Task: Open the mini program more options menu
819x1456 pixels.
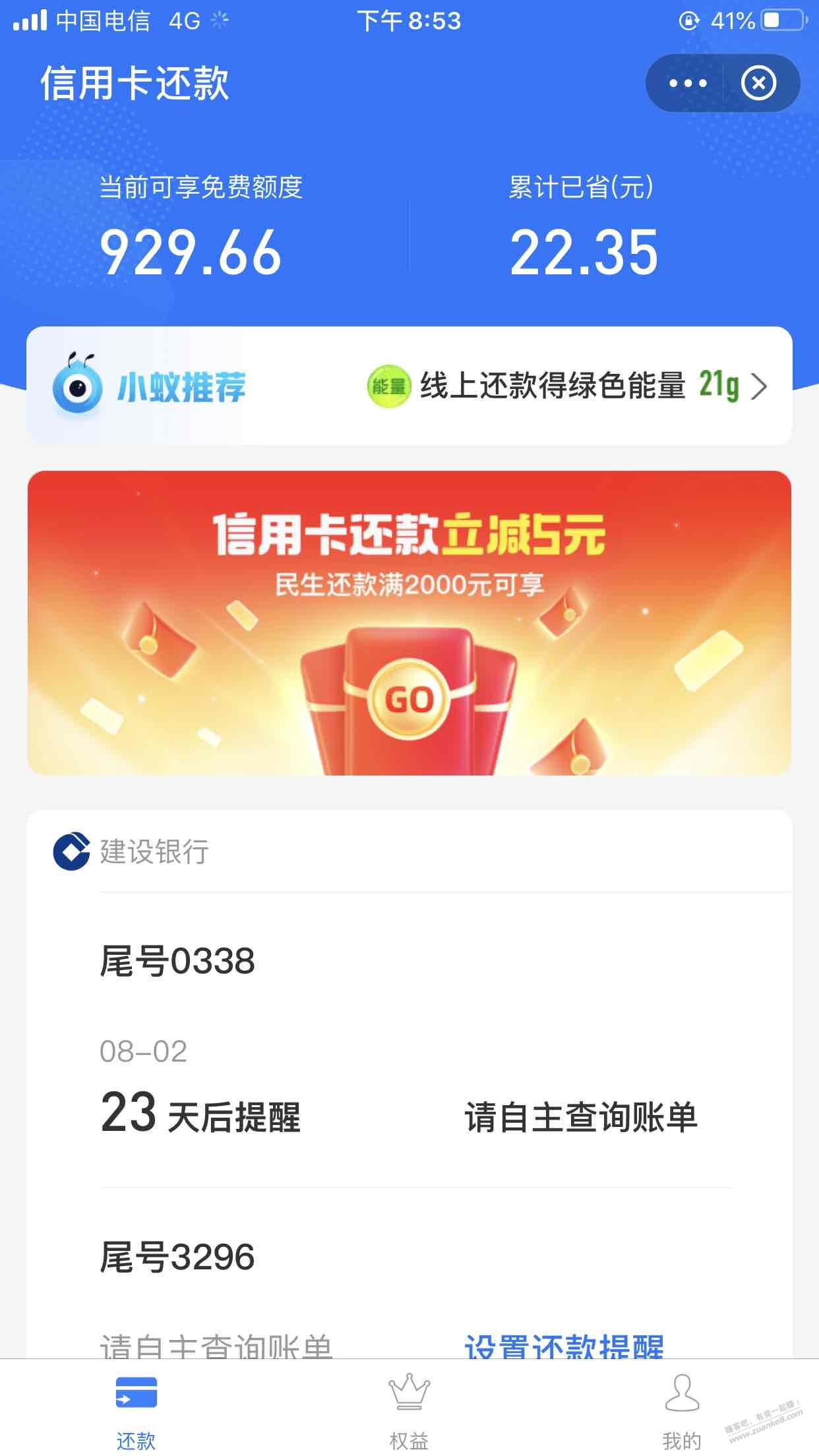Action: (688, 83)
